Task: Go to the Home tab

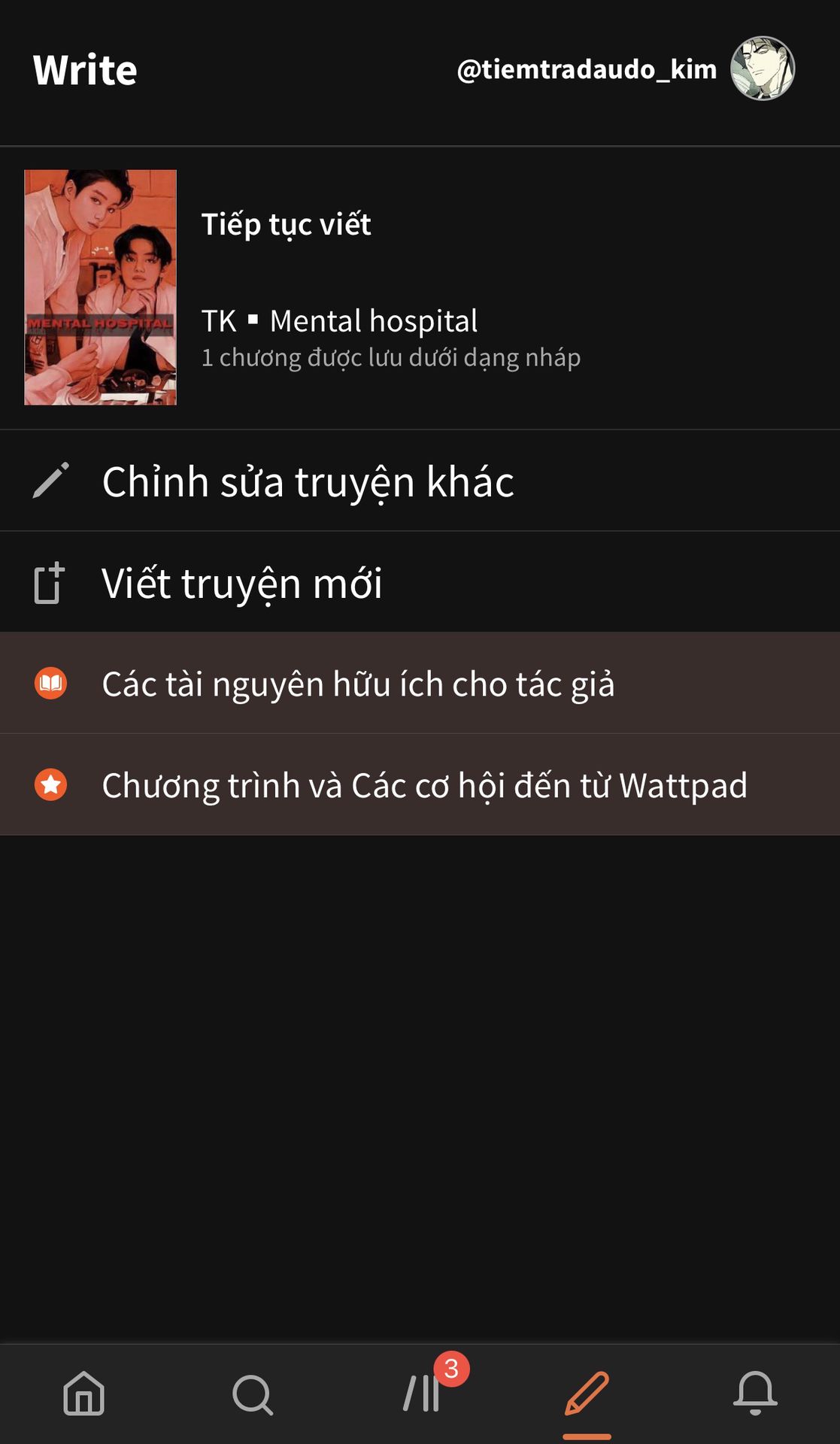Action: click(x=83, y=1393)
